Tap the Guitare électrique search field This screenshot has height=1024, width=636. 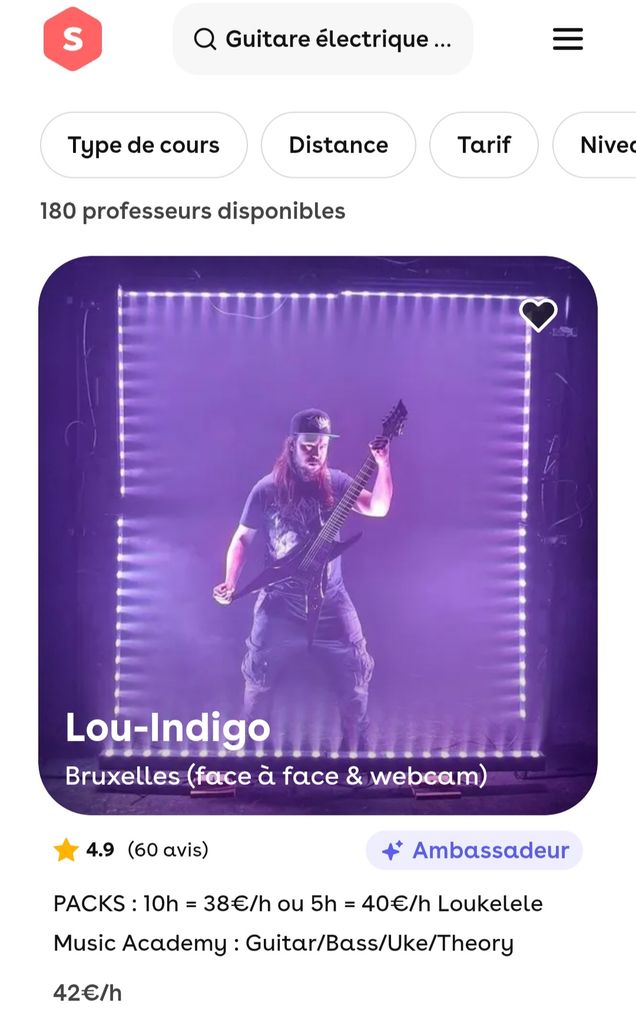323,39
